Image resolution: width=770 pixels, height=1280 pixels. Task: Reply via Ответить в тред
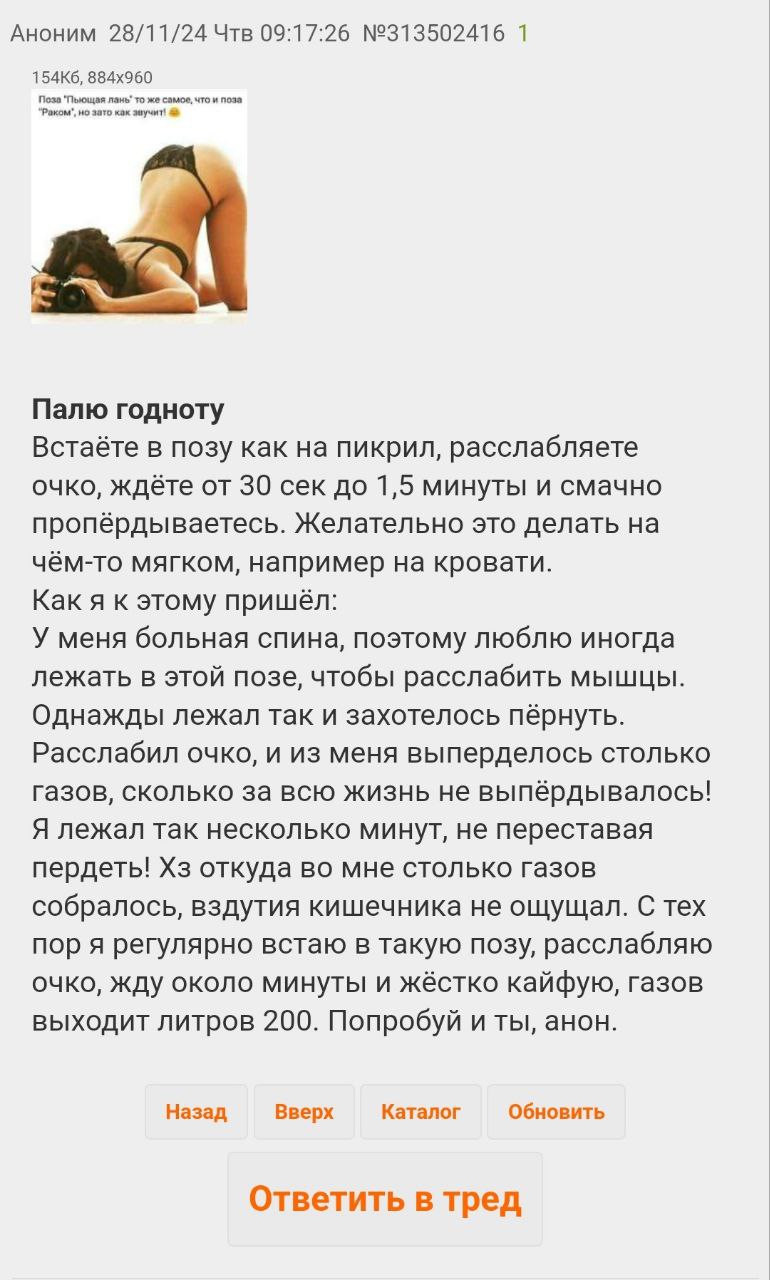385,1199
